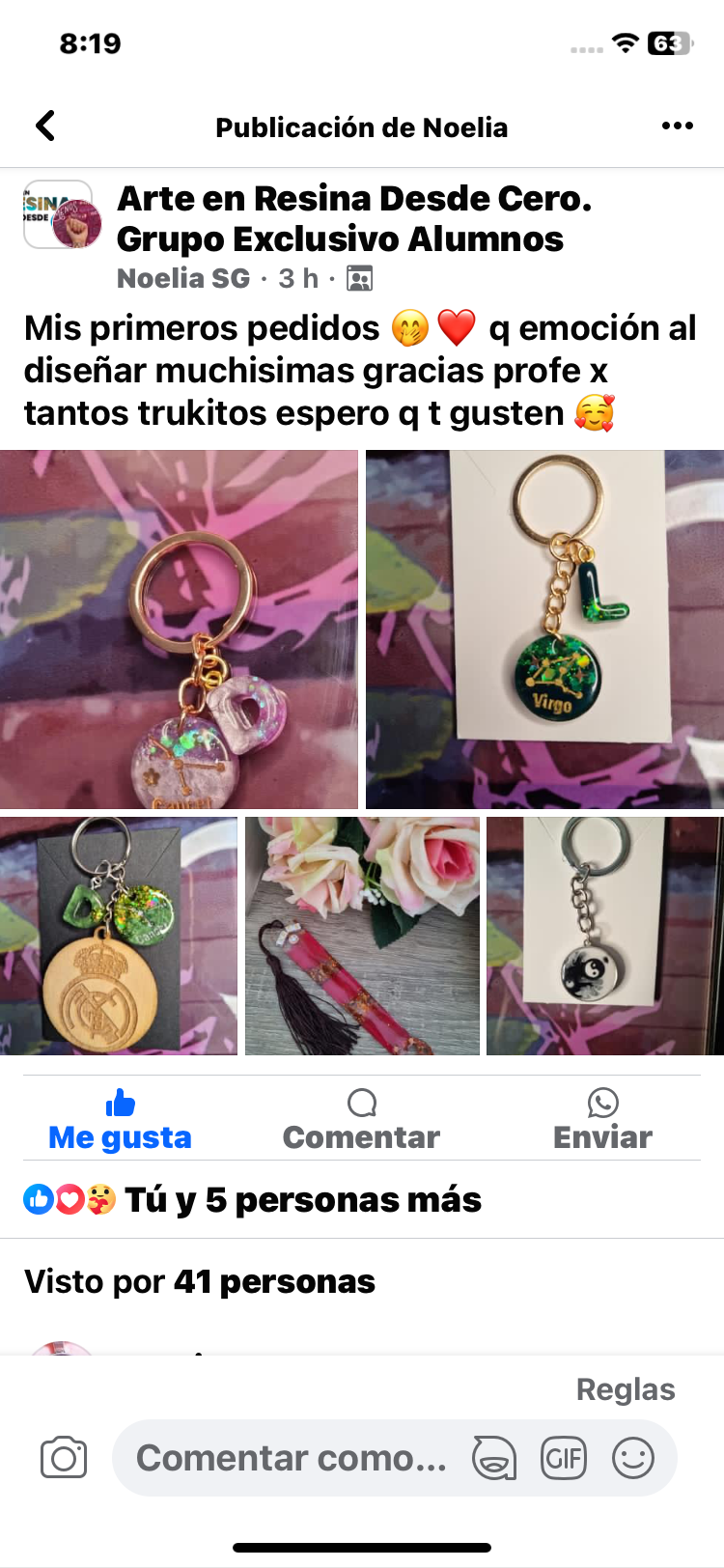Open the pink Cancer keychain photo

pos(179,630)
